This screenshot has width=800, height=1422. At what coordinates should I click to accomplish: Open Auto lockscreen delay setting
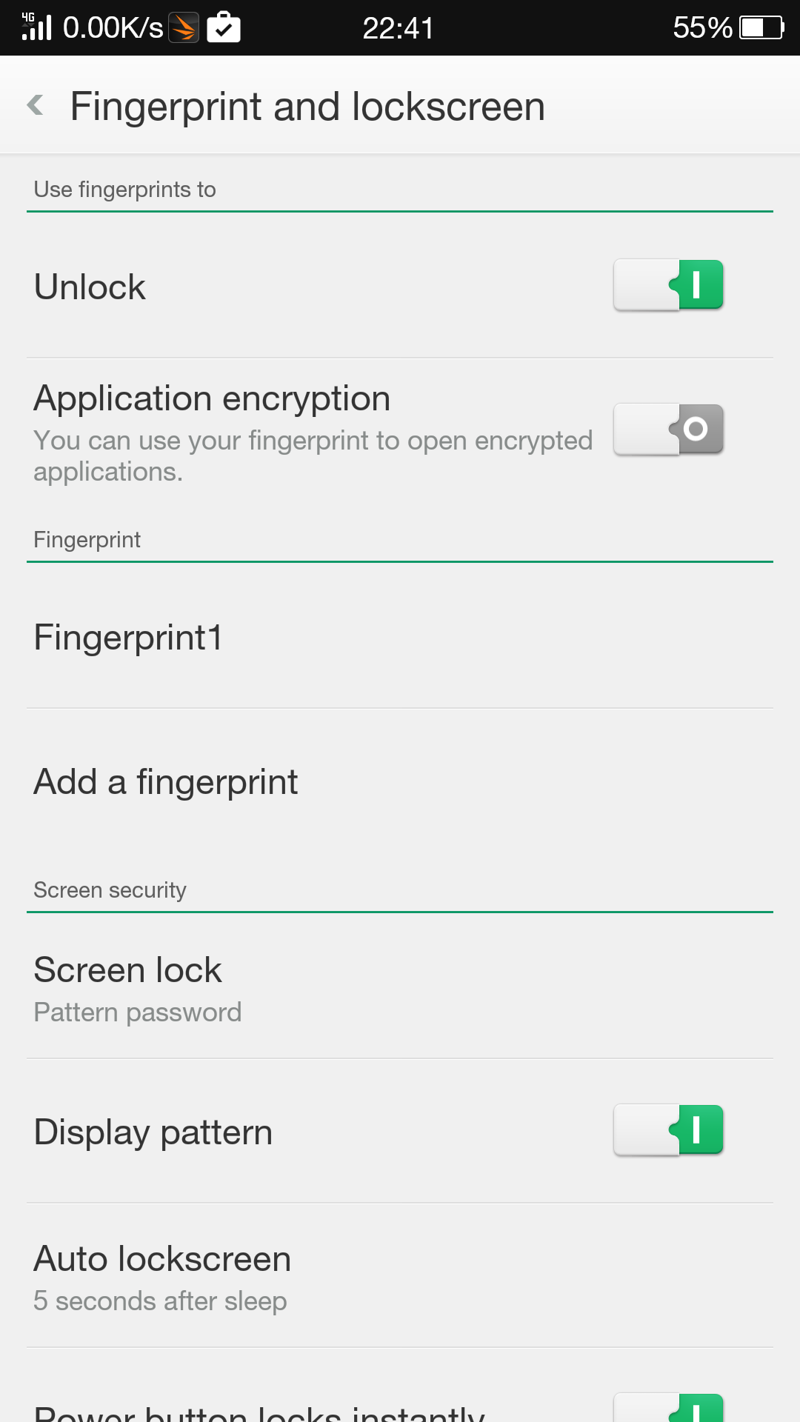[400, 1276]
